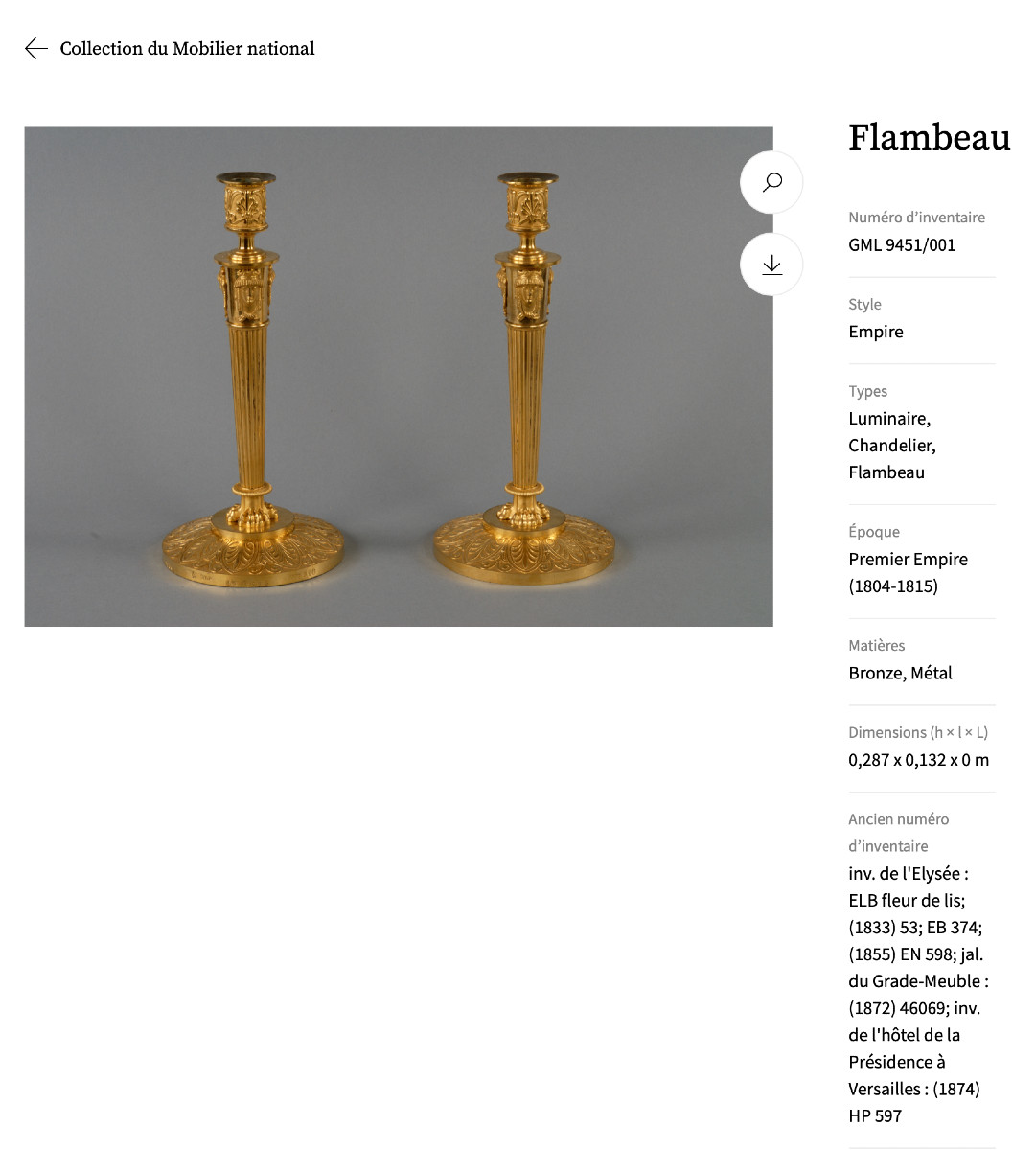1036x1150 pixels.
Task: Select the Luminaire type
Action: coord(888,419)
